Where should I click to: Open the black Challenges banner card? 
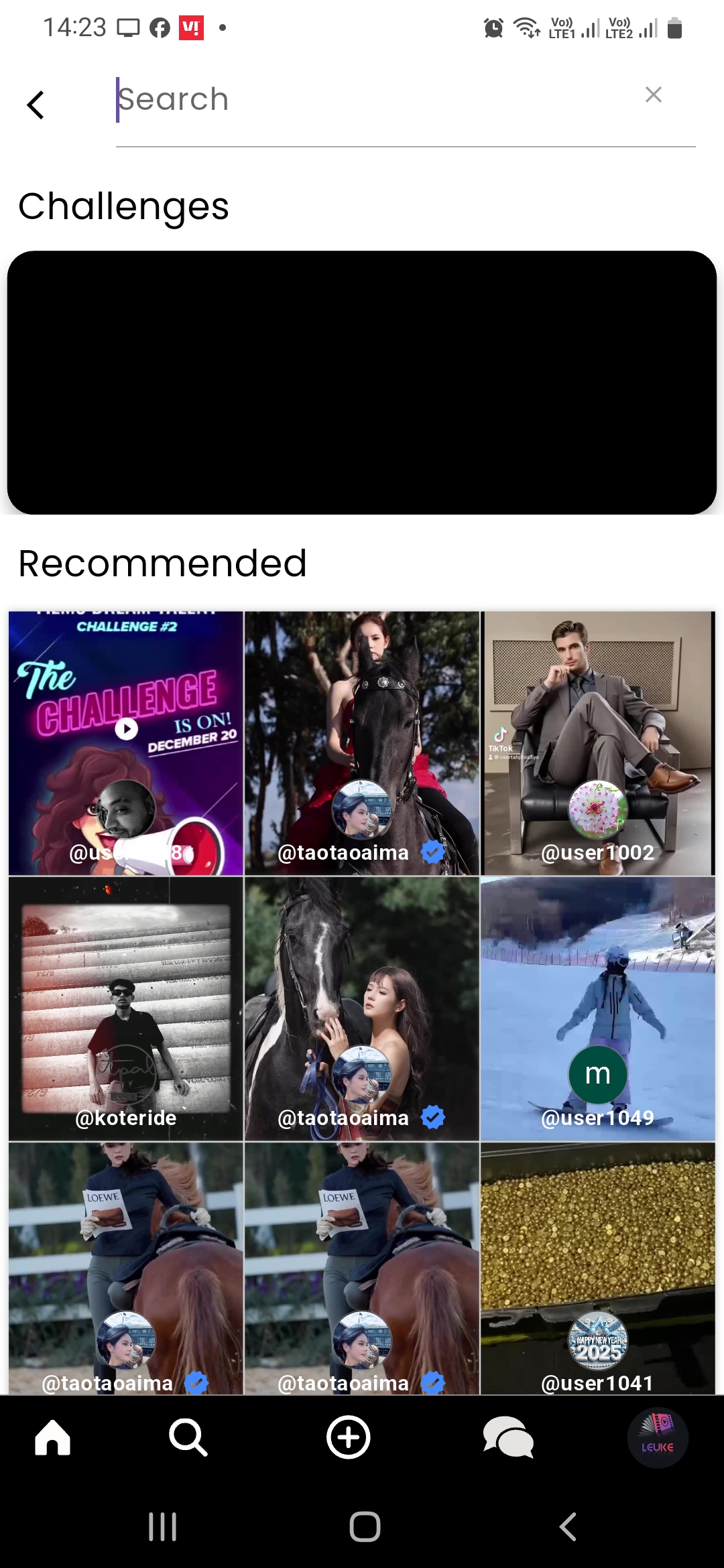362,383
